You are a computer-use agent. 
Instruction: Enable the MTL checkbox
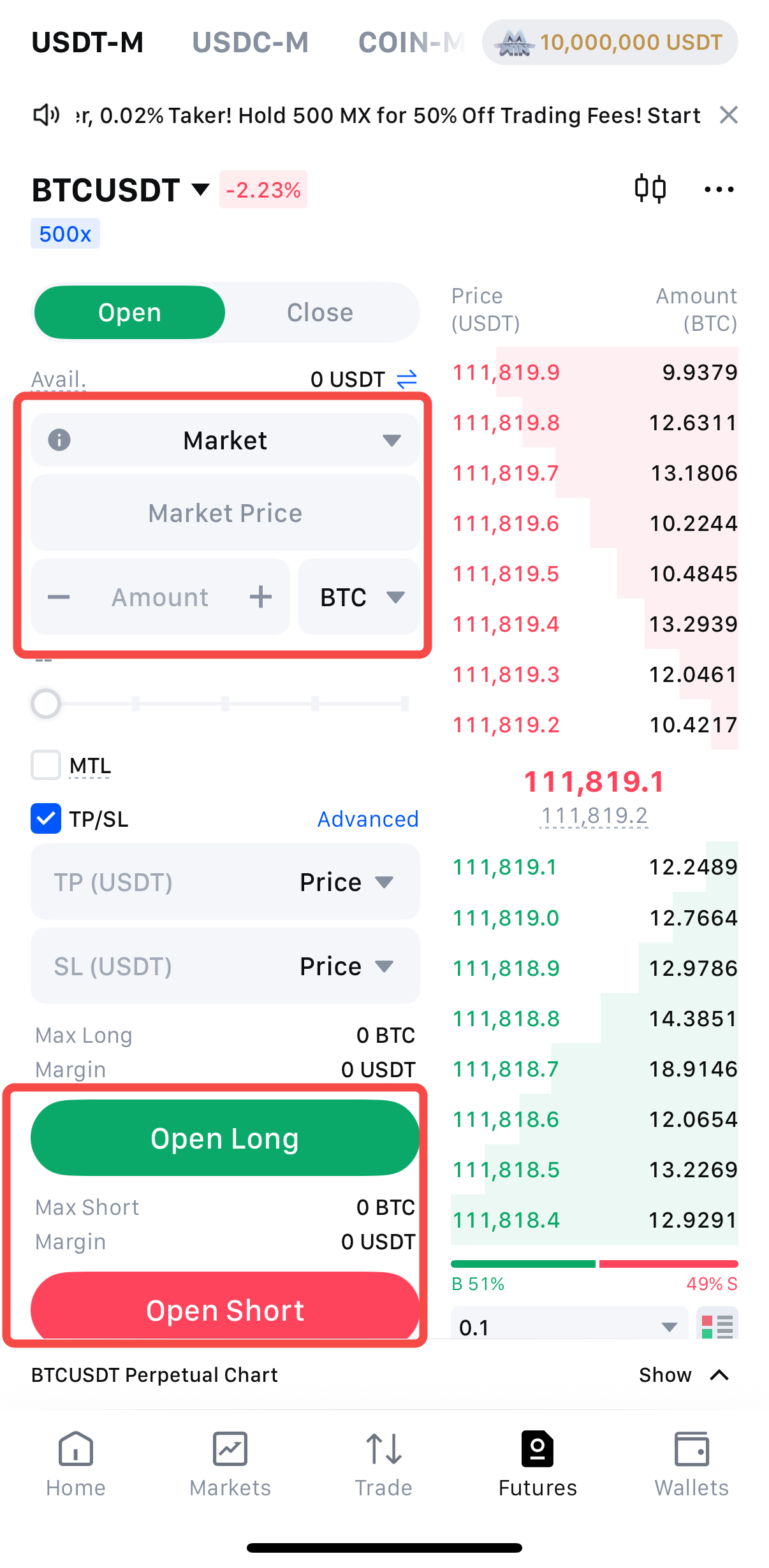(47, 765)
